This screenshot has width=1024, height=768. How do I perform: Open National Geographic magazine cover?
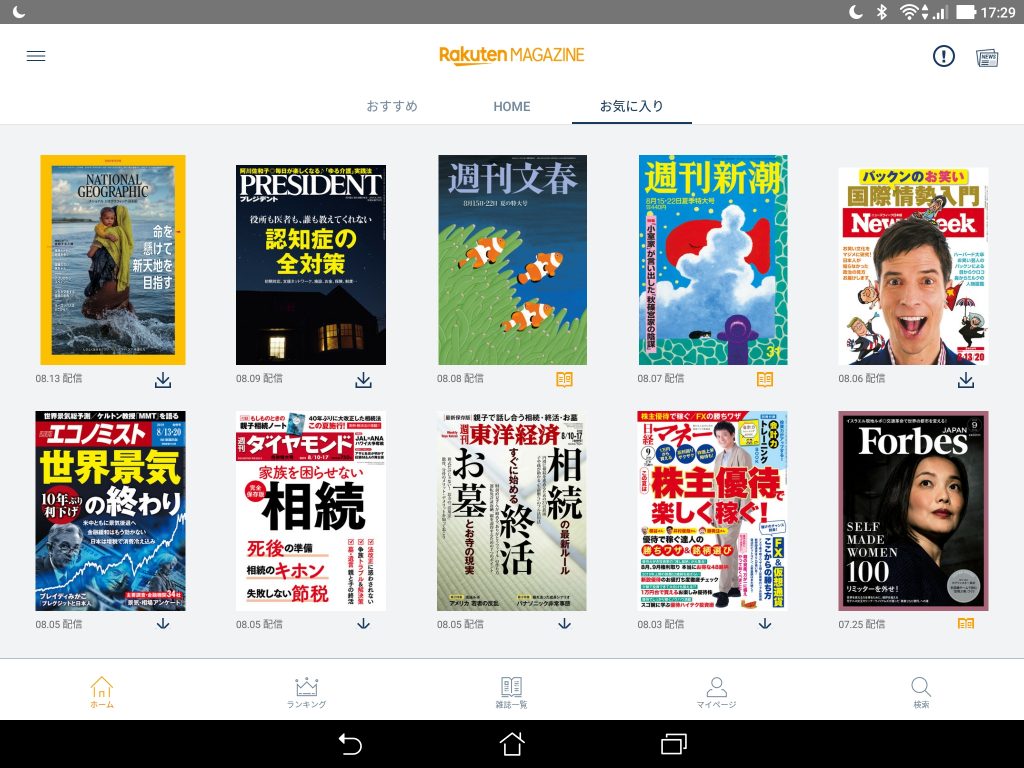pyautogui.click(x=113, y=260)
